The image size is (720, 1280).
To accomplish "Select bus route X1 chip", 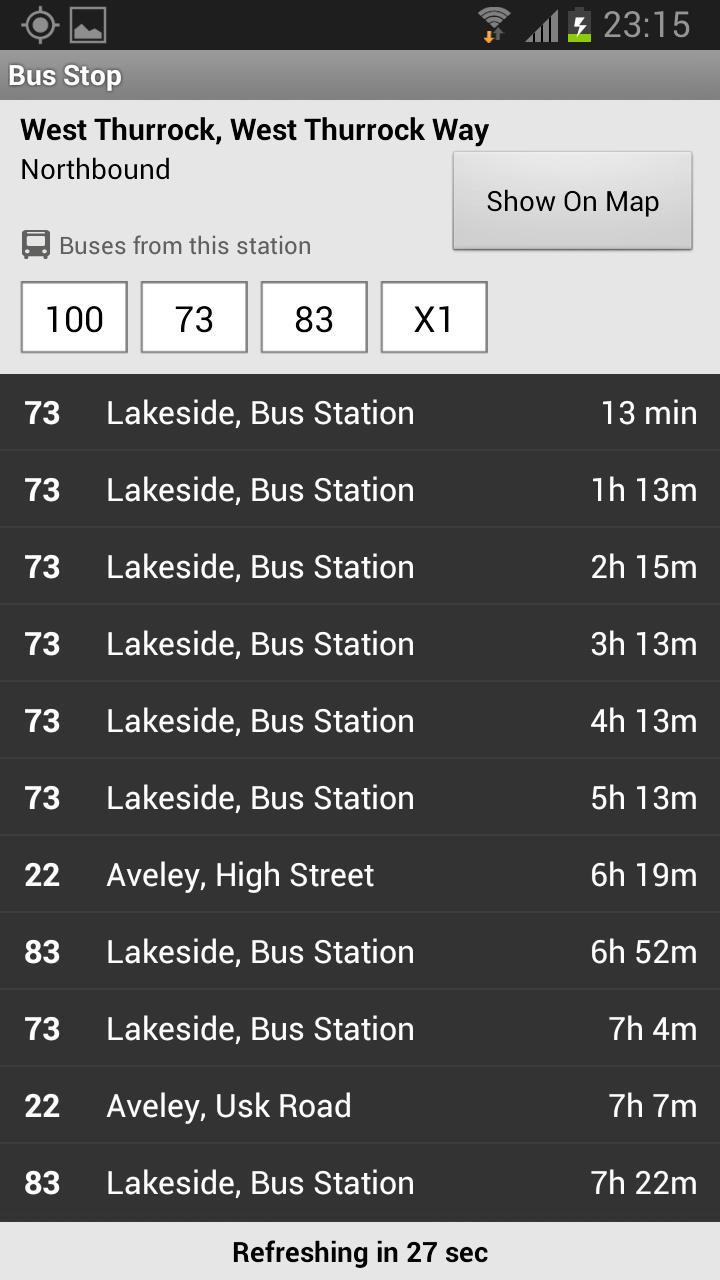I will (434, 318).
